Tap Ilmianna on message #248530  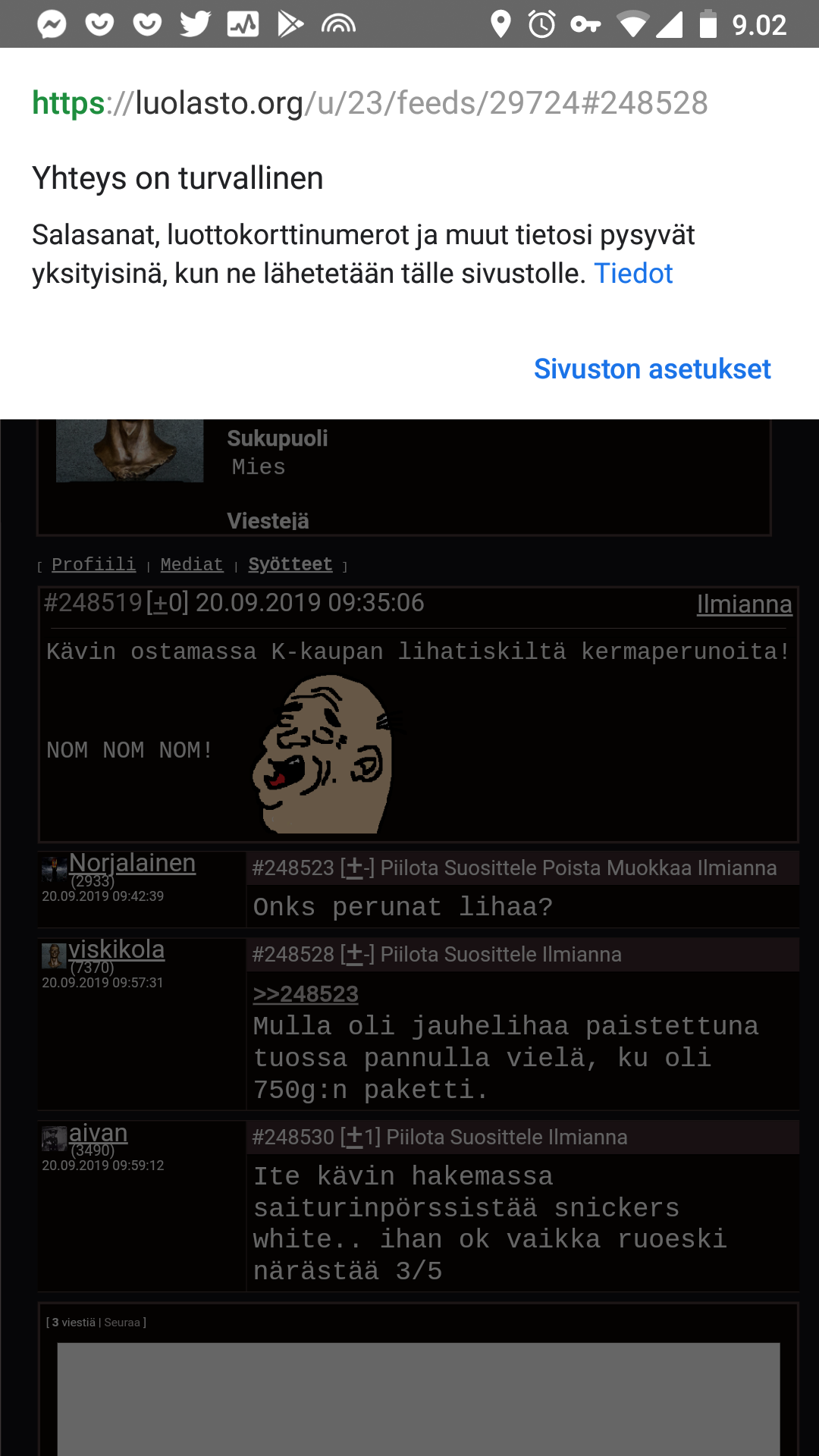[x=588, y=1137]
